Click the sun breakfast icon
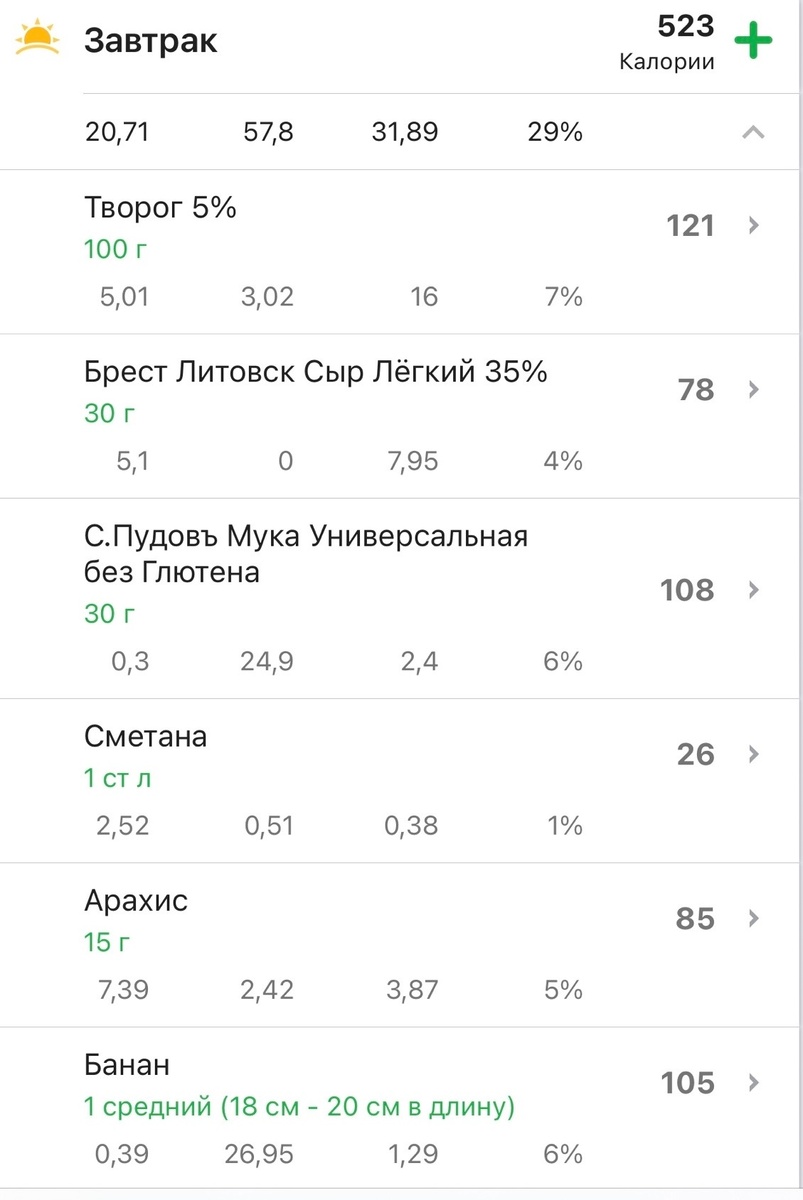This screenshot has width=803, height=1200. click(34, 37)
